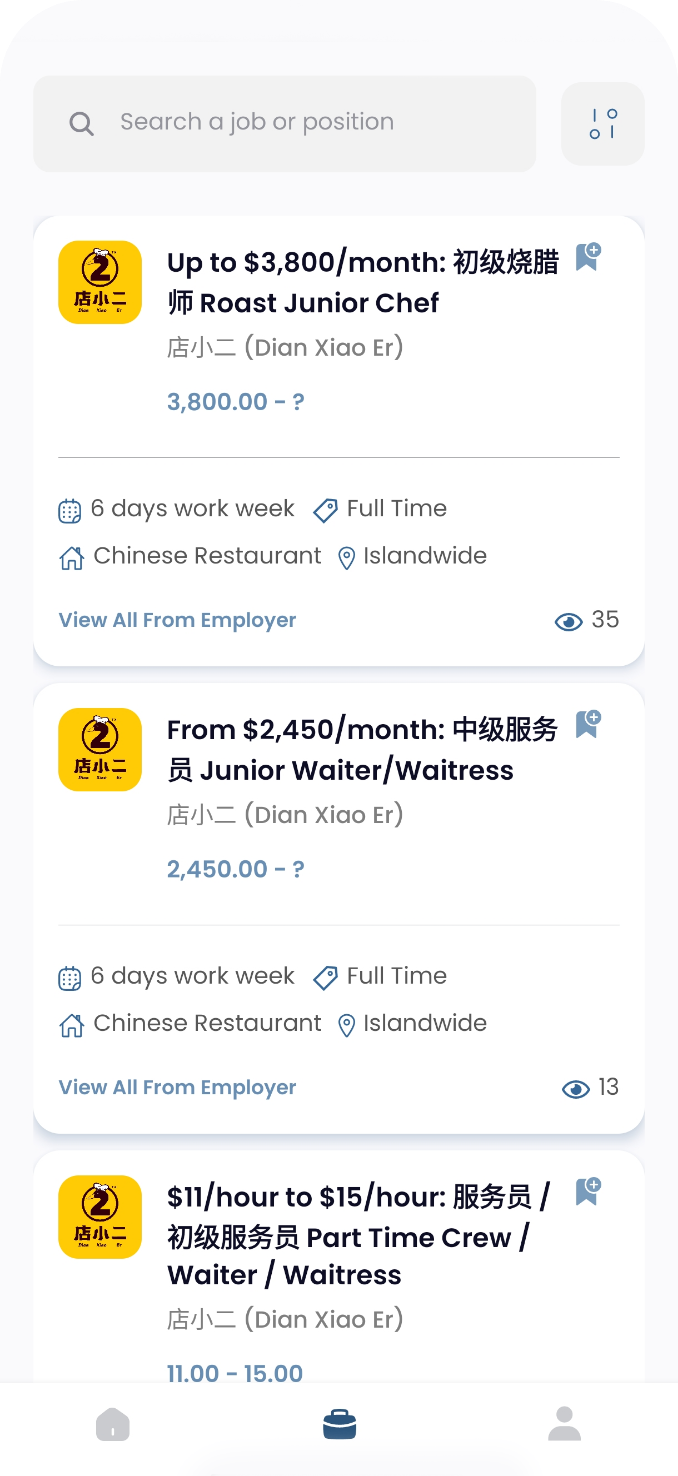Select the jobs briefcase tab
The image size is (678, 1476).
tap(339, 1424)
